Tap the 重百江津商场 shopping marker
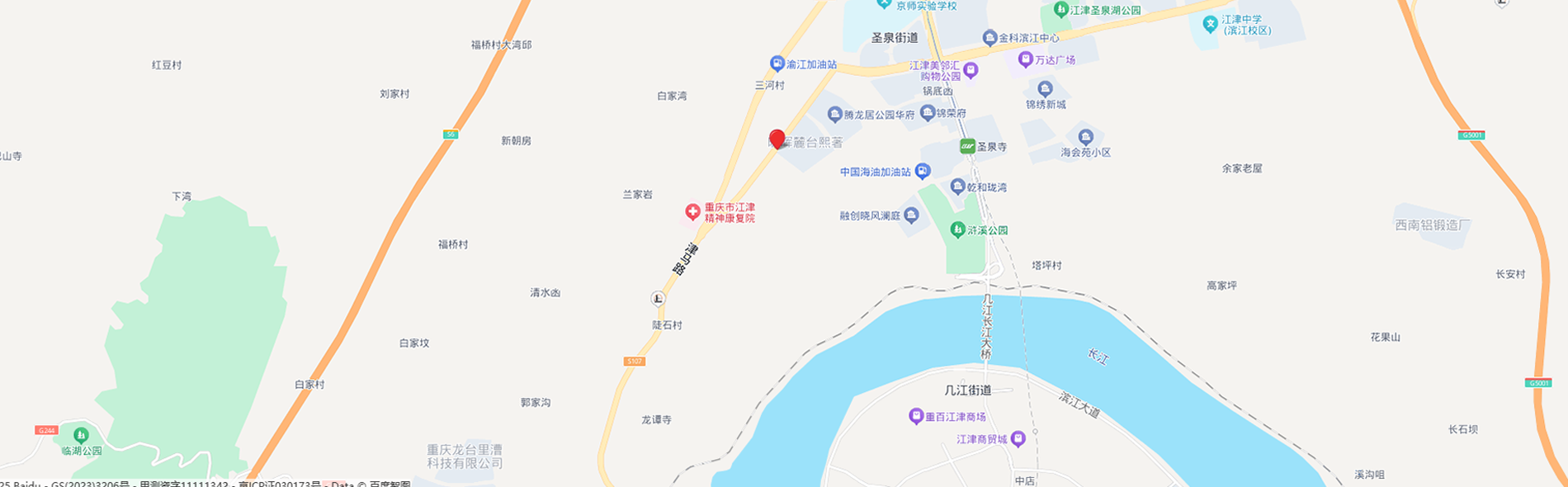The image size is (1568, 487). [x=915, y=416]
